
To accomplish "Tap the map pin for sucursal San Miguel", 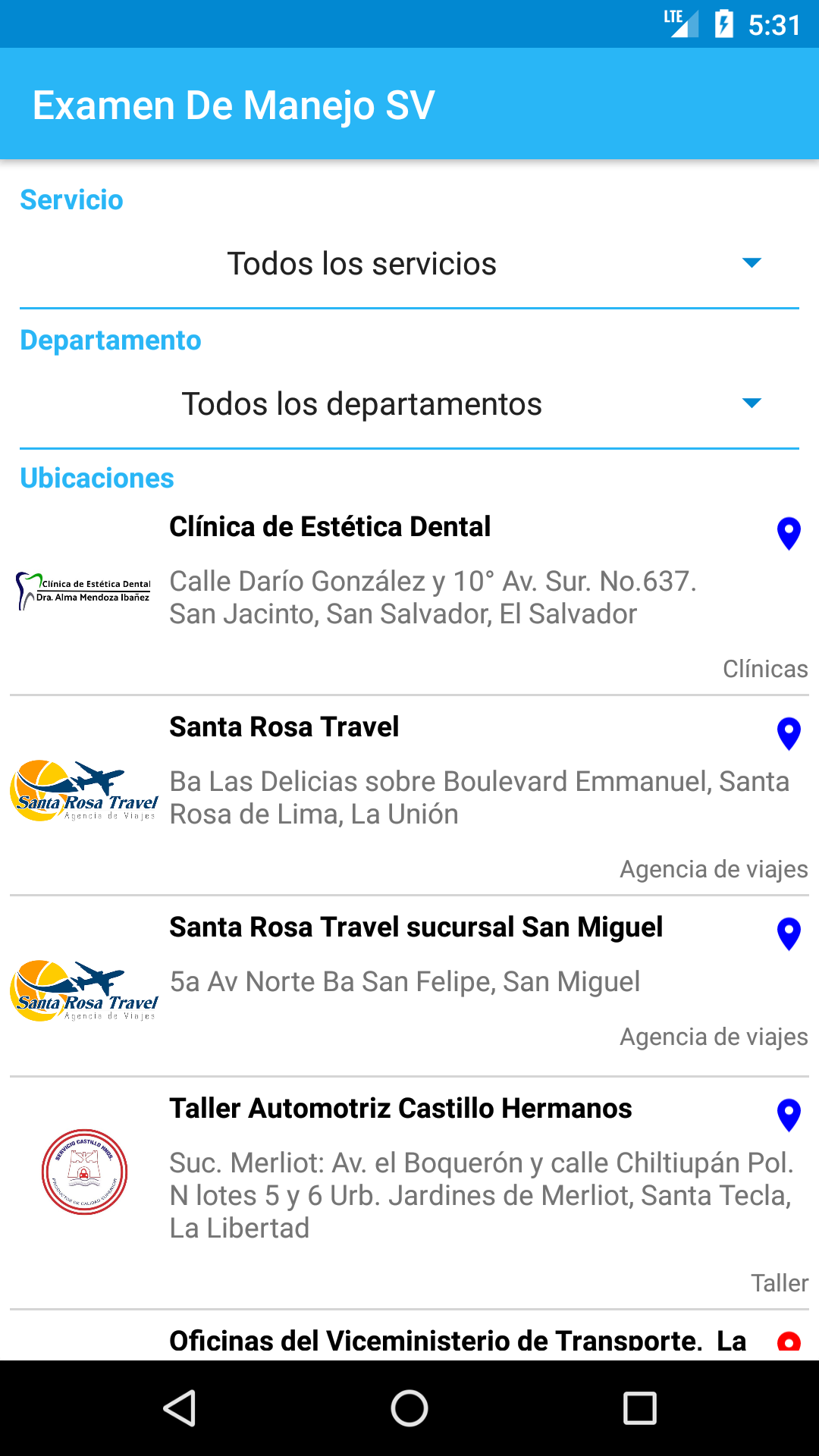I will (x=789, y=934).
